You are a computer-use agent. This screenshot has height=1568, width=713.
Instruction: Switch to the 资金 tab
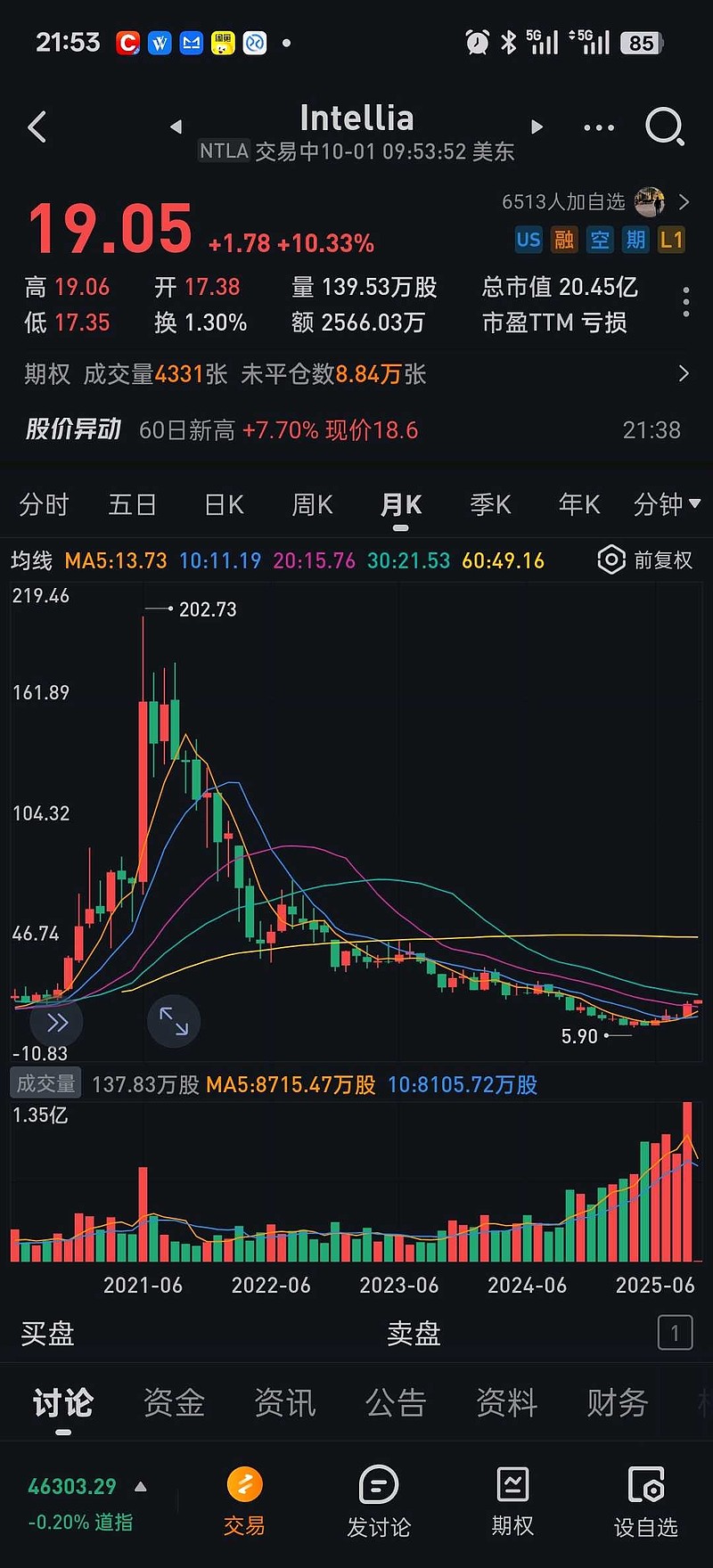click(x=175, y=1403)
